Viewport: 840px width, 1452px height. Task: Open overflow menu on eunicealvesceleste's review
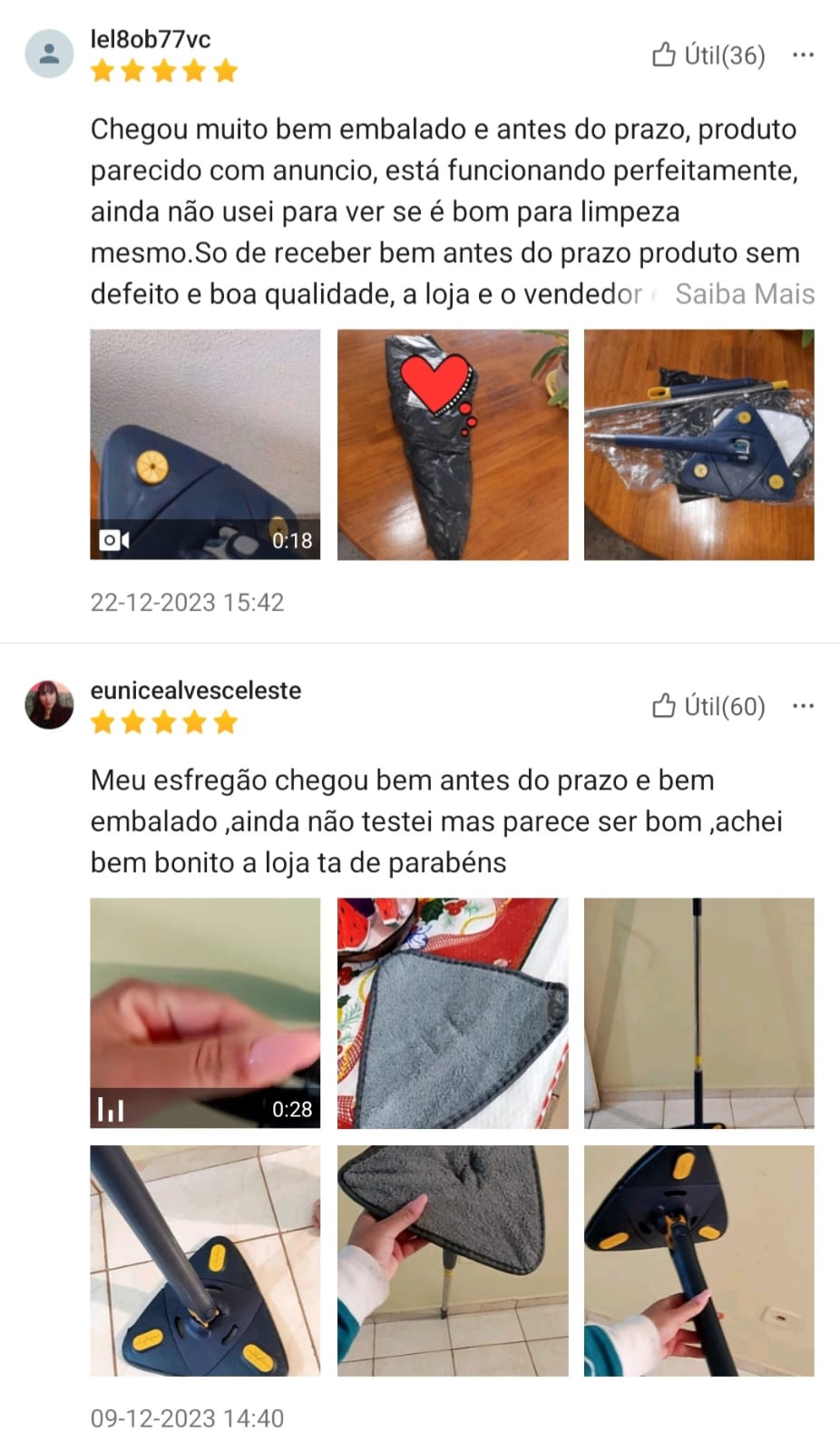click(x=803, y=706)
